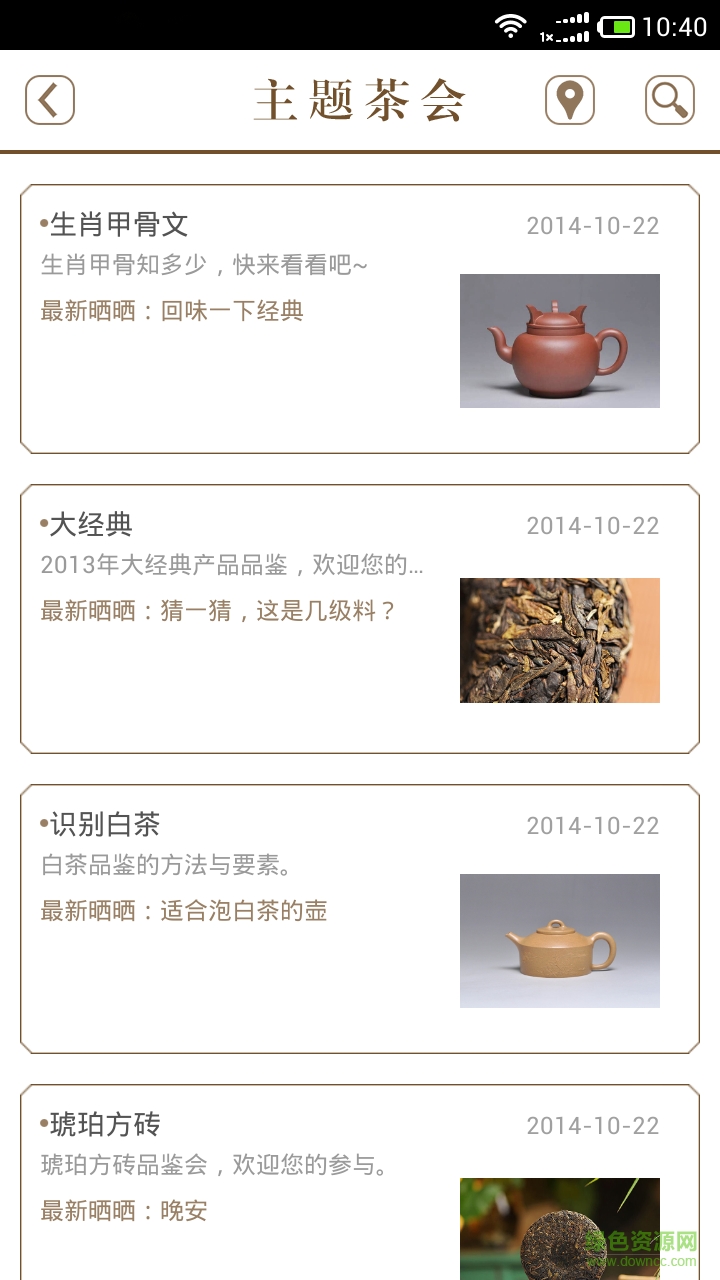View the teapot thumbnail for 生肖甲骨文

tap(560, 340)
